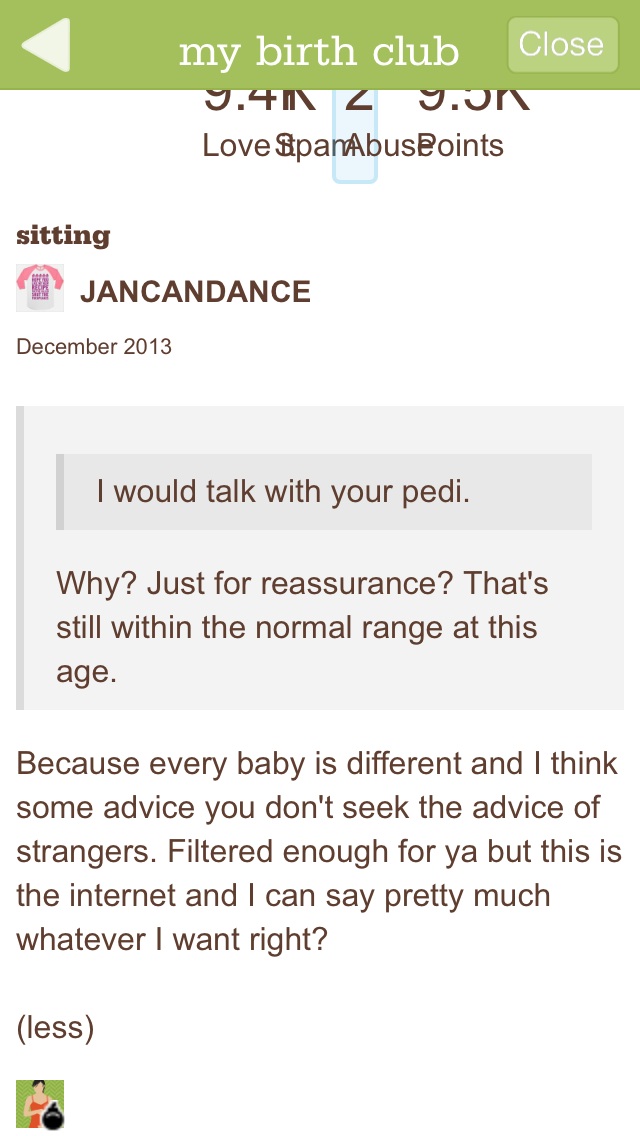Screen dimensions: 640x1136
Task: Open JANCANDANCE's profile
Action: pyautogui.click(x=195, y=292)
